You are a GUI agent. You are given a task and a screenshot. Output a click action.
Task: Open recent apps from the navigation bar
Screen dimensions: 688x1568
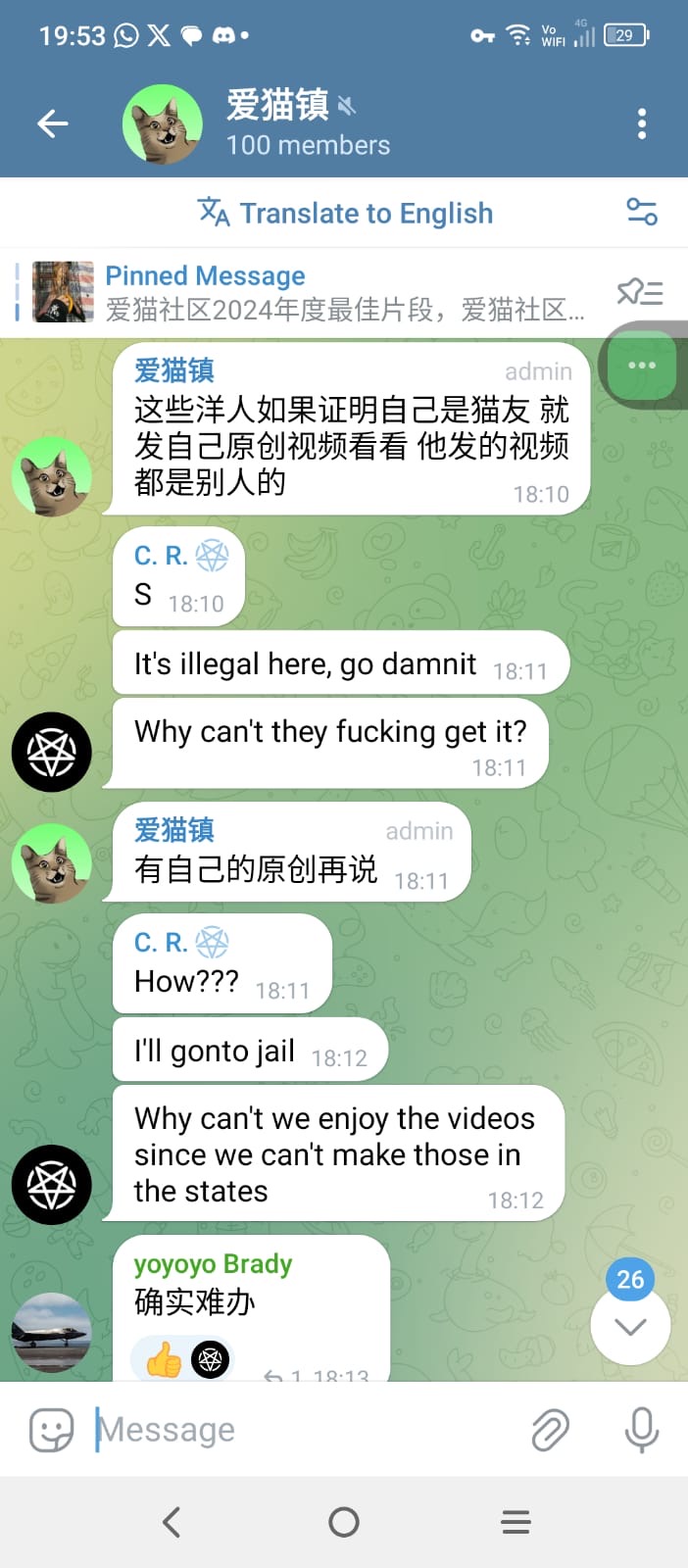(x=516, y=1522)
